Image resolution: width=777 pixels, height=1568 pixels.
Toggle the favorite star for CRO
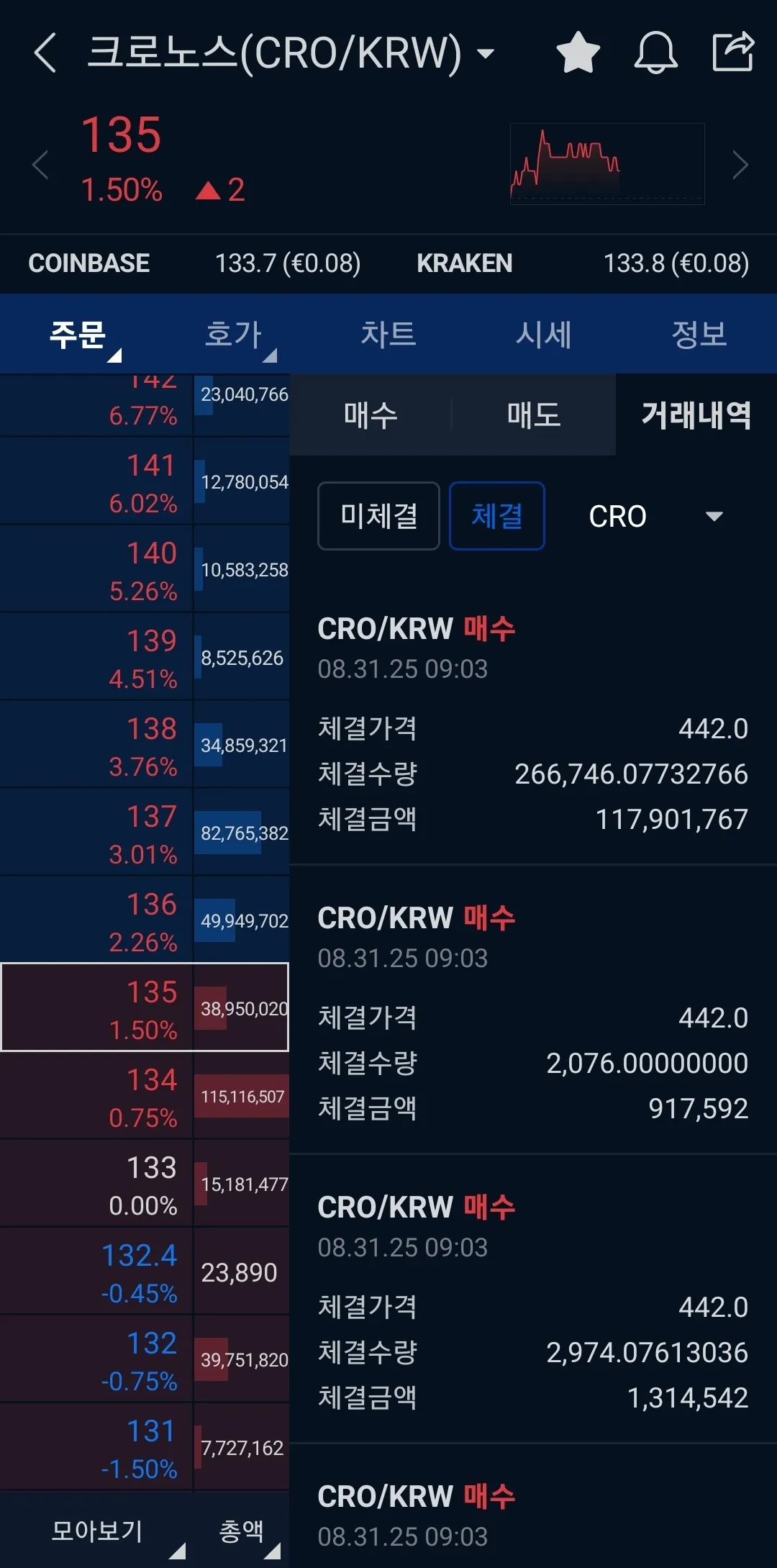pos(578,53)
